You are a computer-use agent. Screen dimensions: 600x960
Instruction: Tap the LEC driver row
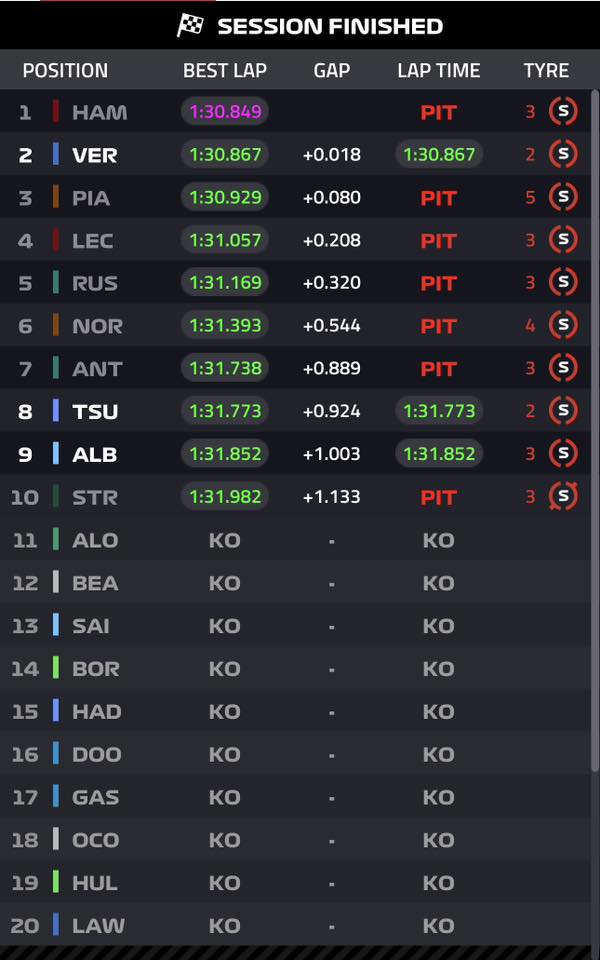pos(295,240)
